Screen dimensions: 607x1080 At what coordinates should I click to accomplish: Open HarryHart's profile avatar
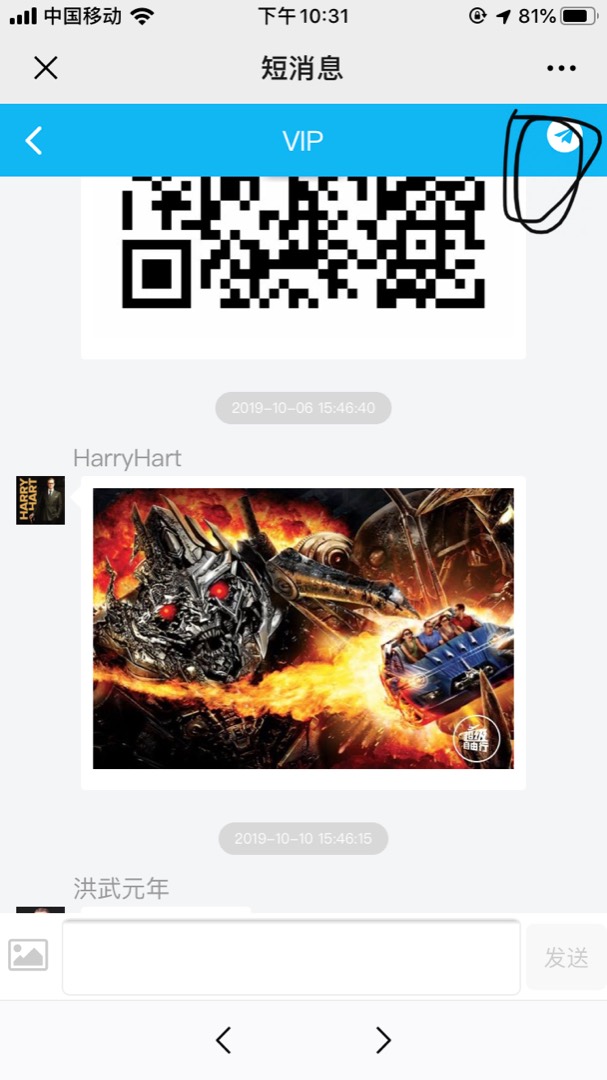pyautogui.click(x=40, y=500)
